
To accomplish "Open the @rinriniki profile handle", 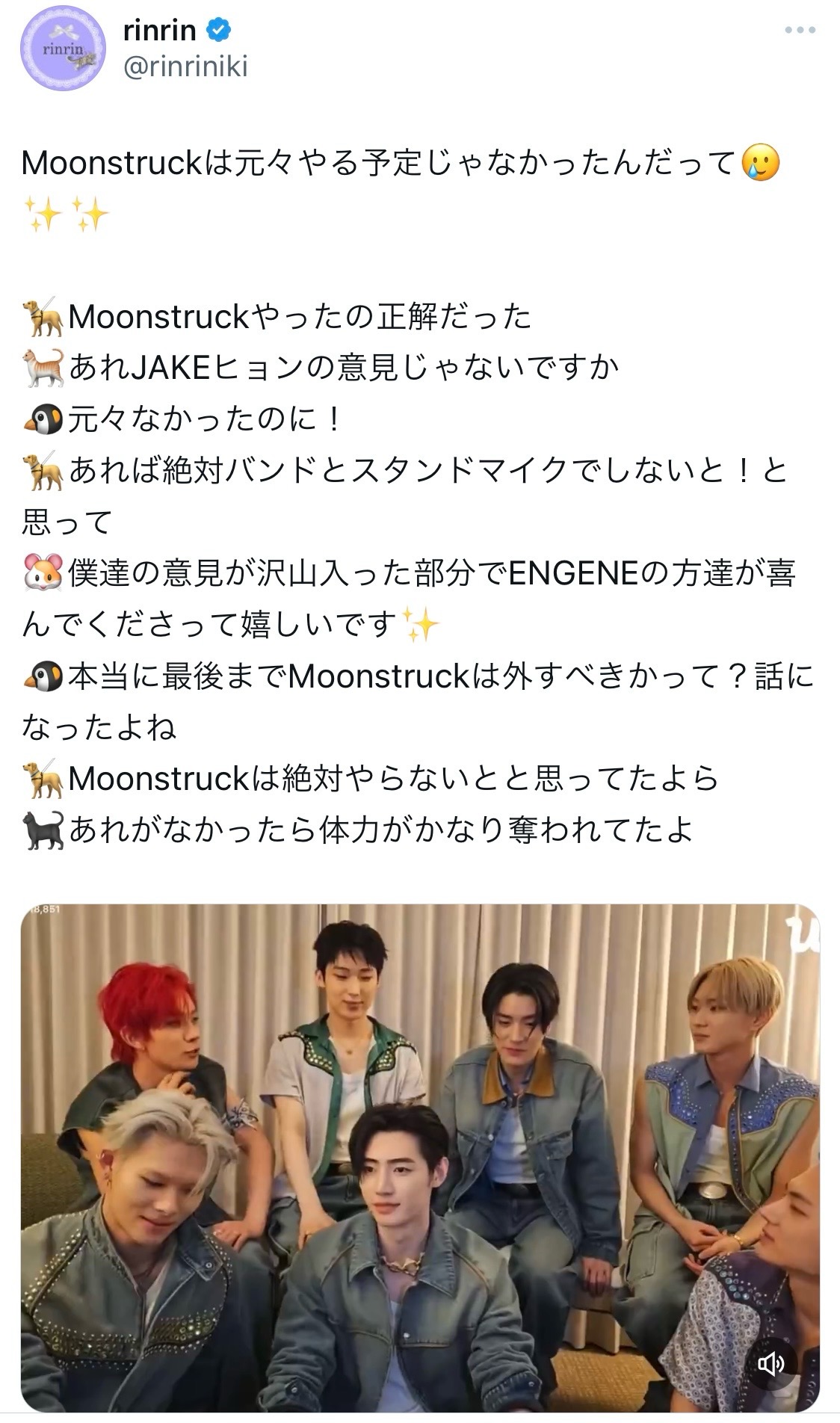I will coord(185,67).
